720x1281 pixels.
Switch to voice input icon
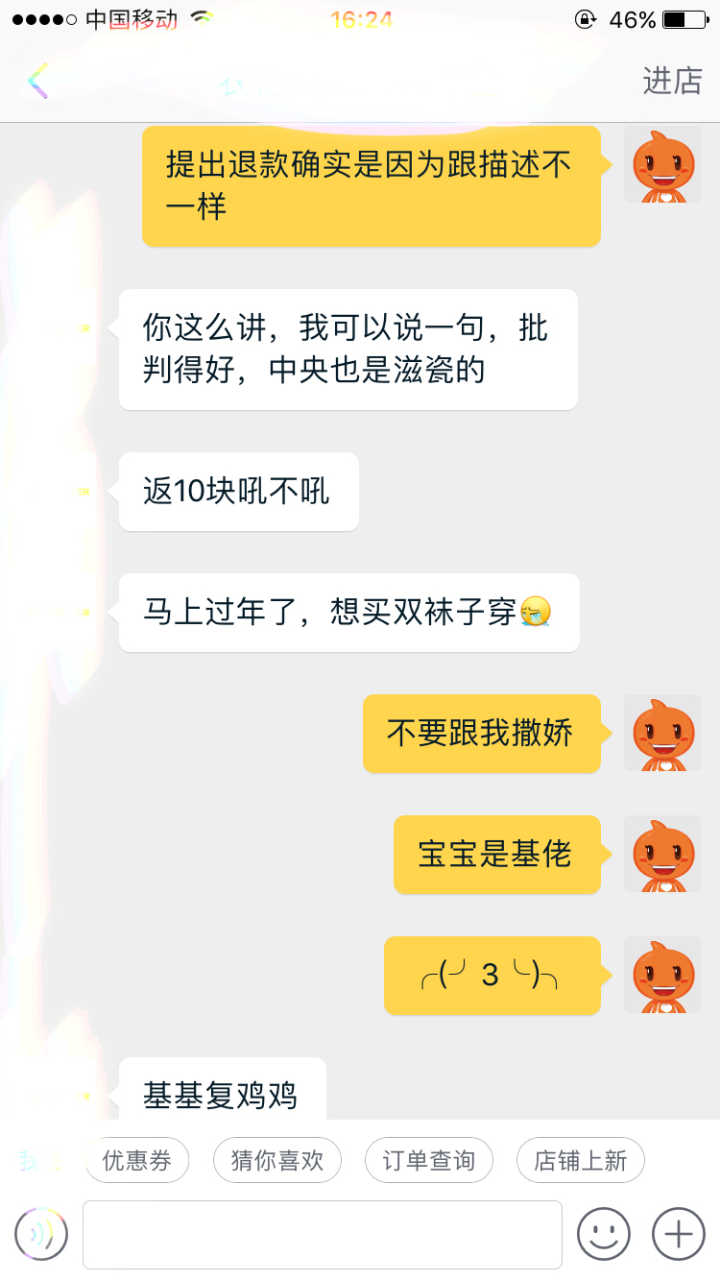pyautogui.click(x=41, y=1234)
